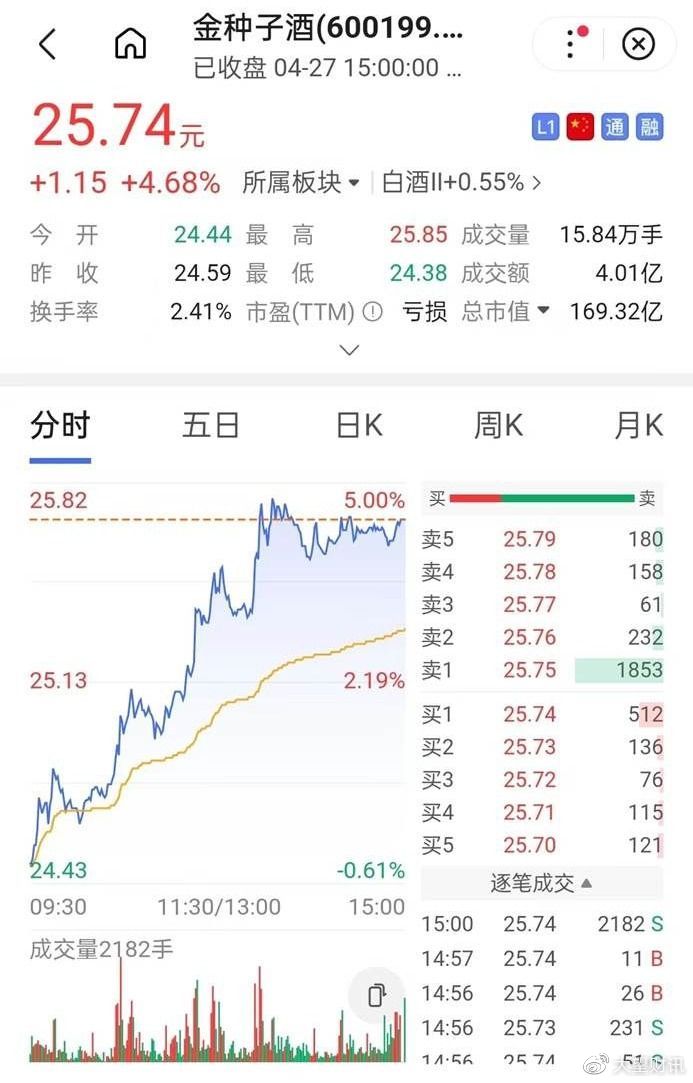Switch to the 月K chart tab
693x1083 pixels.
point(638,426)
